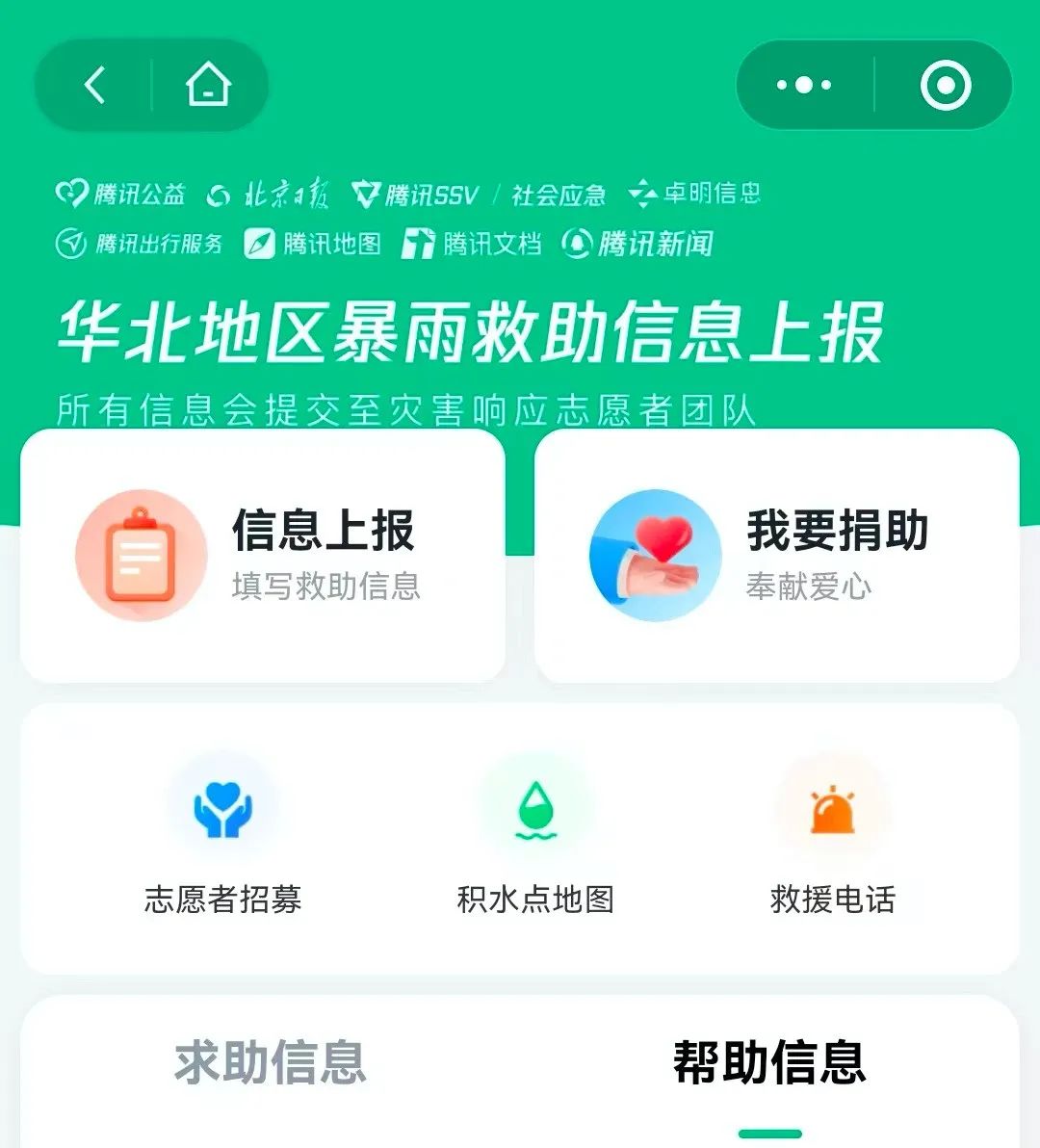
Task: Open 信息上报 to submit rescue info
Action: pyautogui.click(x=263, y=556)
